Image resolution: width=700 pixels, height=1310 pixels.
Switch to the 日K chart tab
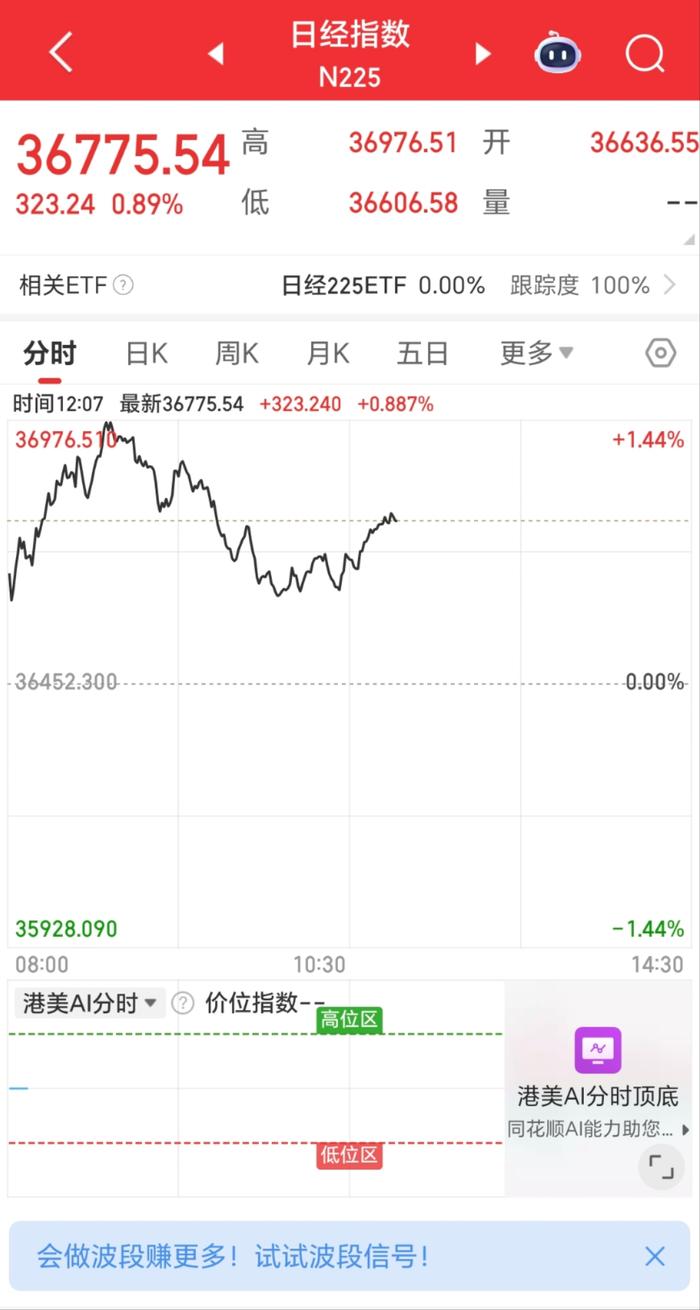pyautogui.click(x=146, y=353)
